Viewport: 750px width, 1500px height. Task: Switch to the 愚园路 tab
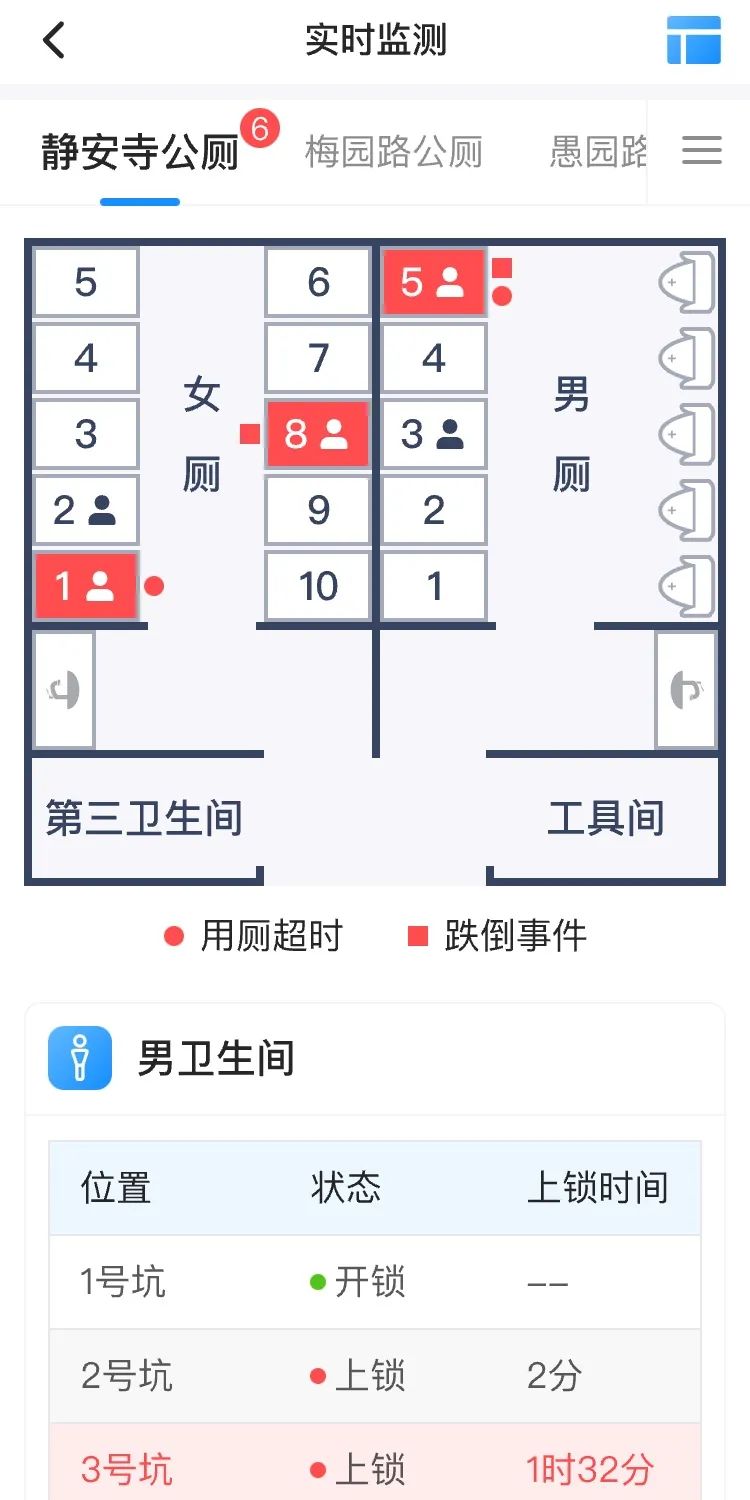(x=598, y=153)
